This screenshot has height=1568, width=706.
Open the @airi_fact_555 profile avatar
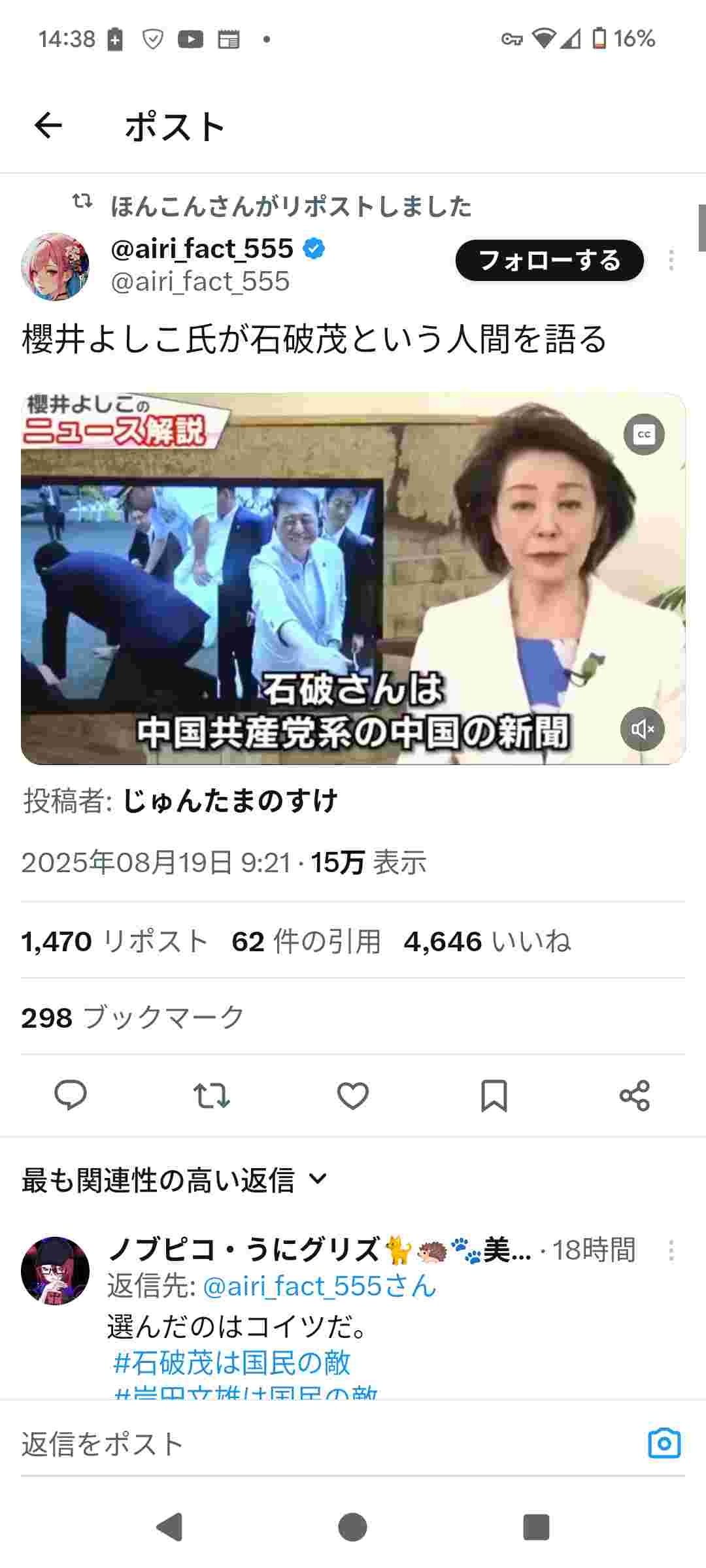56,267
